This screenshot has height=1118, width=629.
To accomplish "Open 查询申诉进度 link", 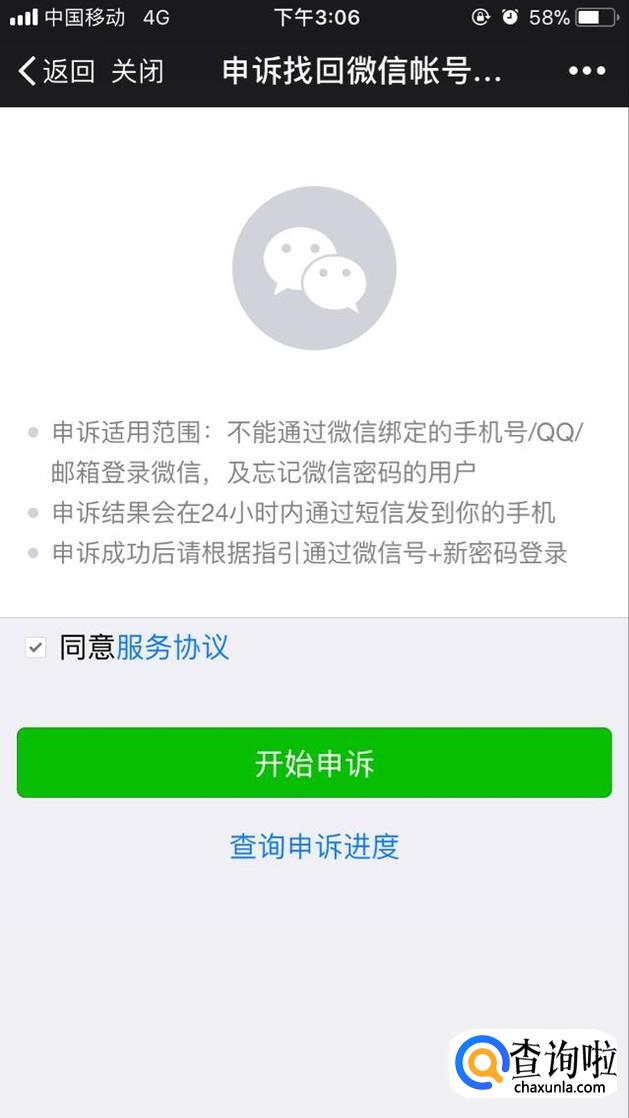I will 314,847.
